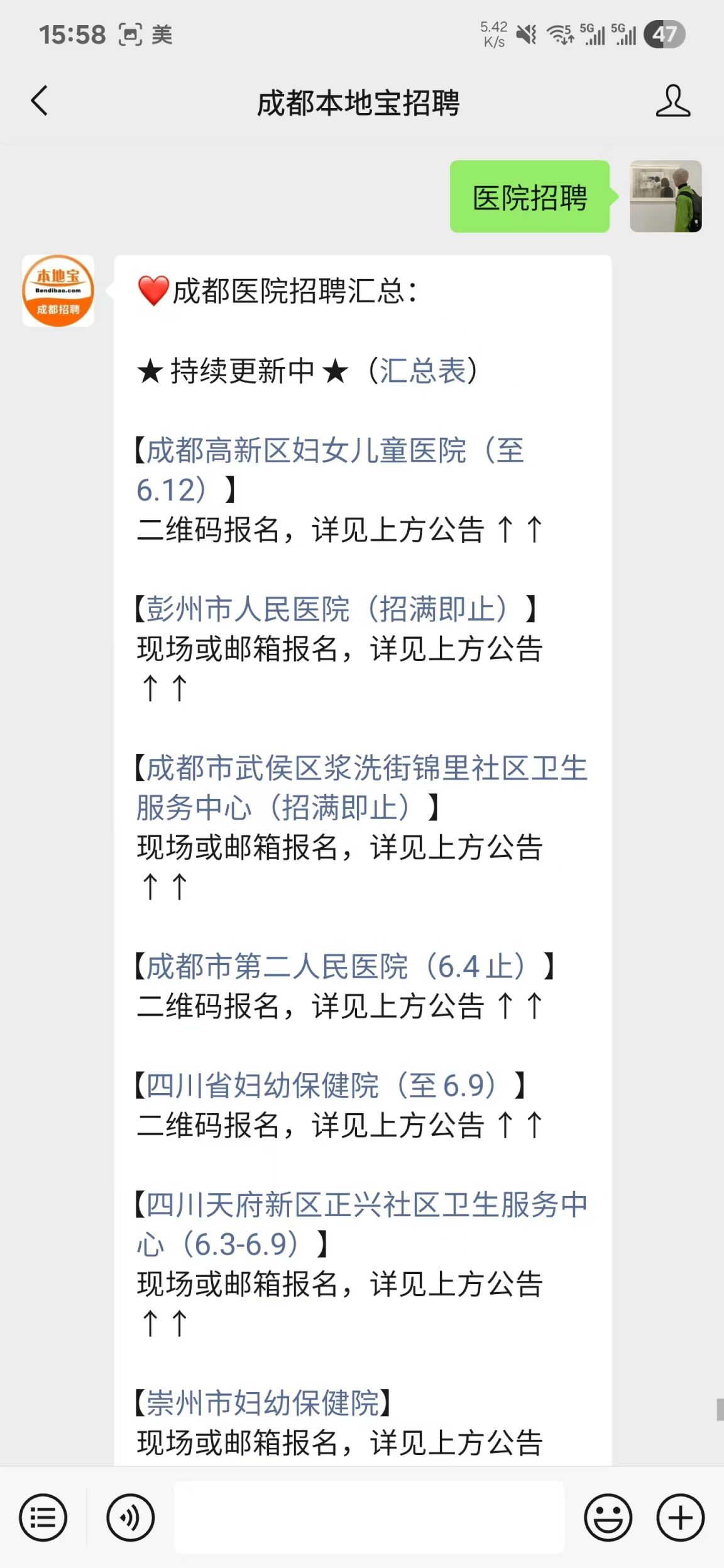Viewport: 724px width, 1568px height.
Task: Open the plus attachment menu
Action: coord(681,1518)
